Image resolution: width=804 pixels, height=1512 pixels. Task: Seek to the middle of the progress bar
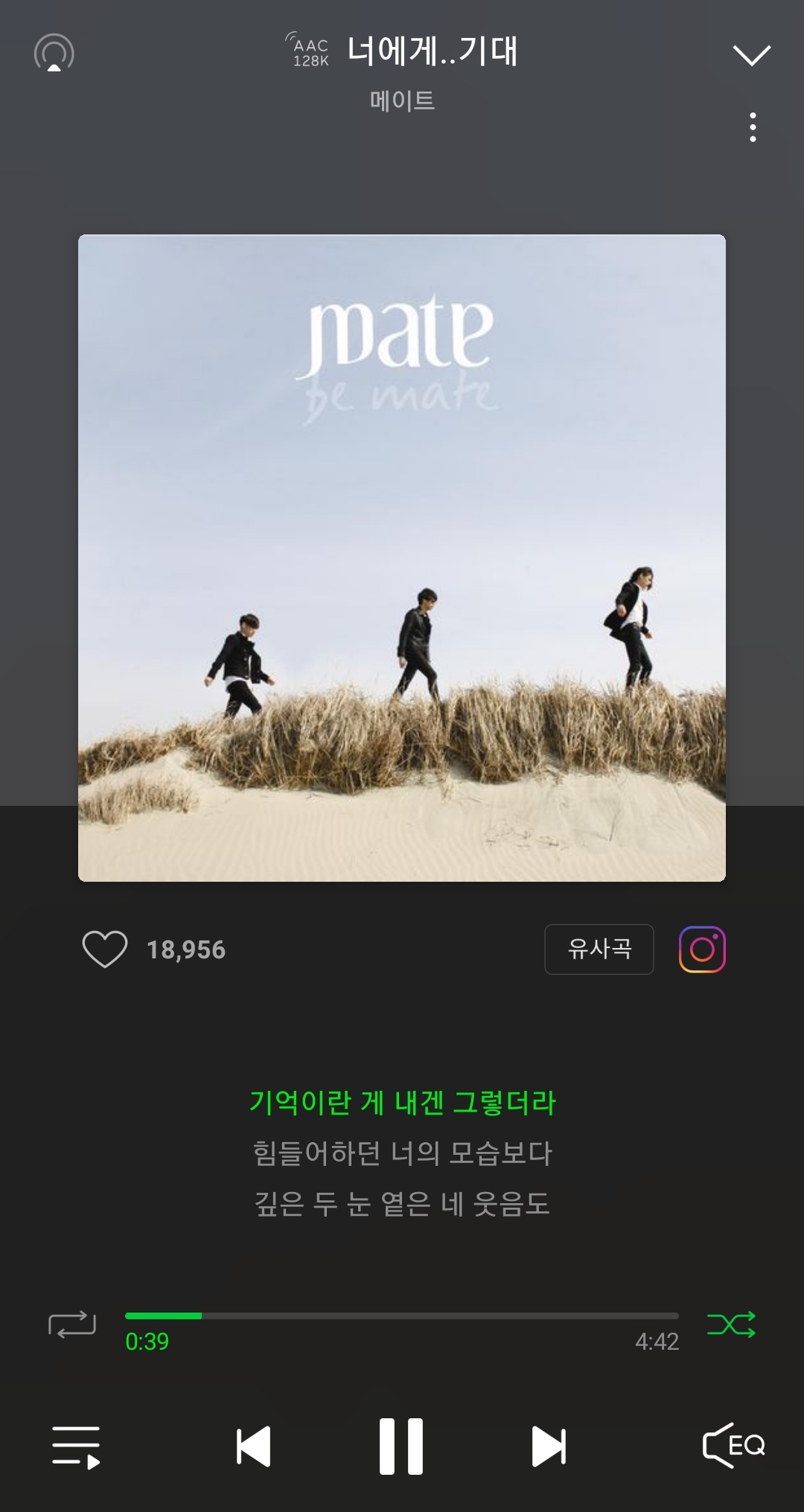(402, 1316)
